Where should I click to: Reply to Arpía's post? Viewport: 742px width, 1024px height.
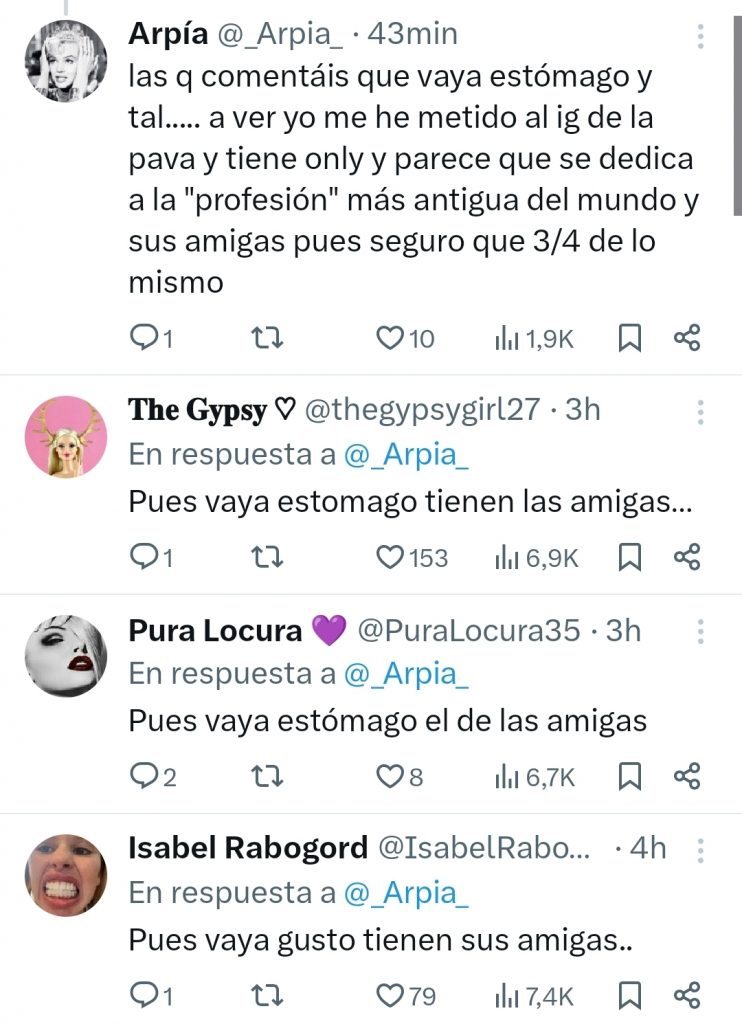click(145, 339)
